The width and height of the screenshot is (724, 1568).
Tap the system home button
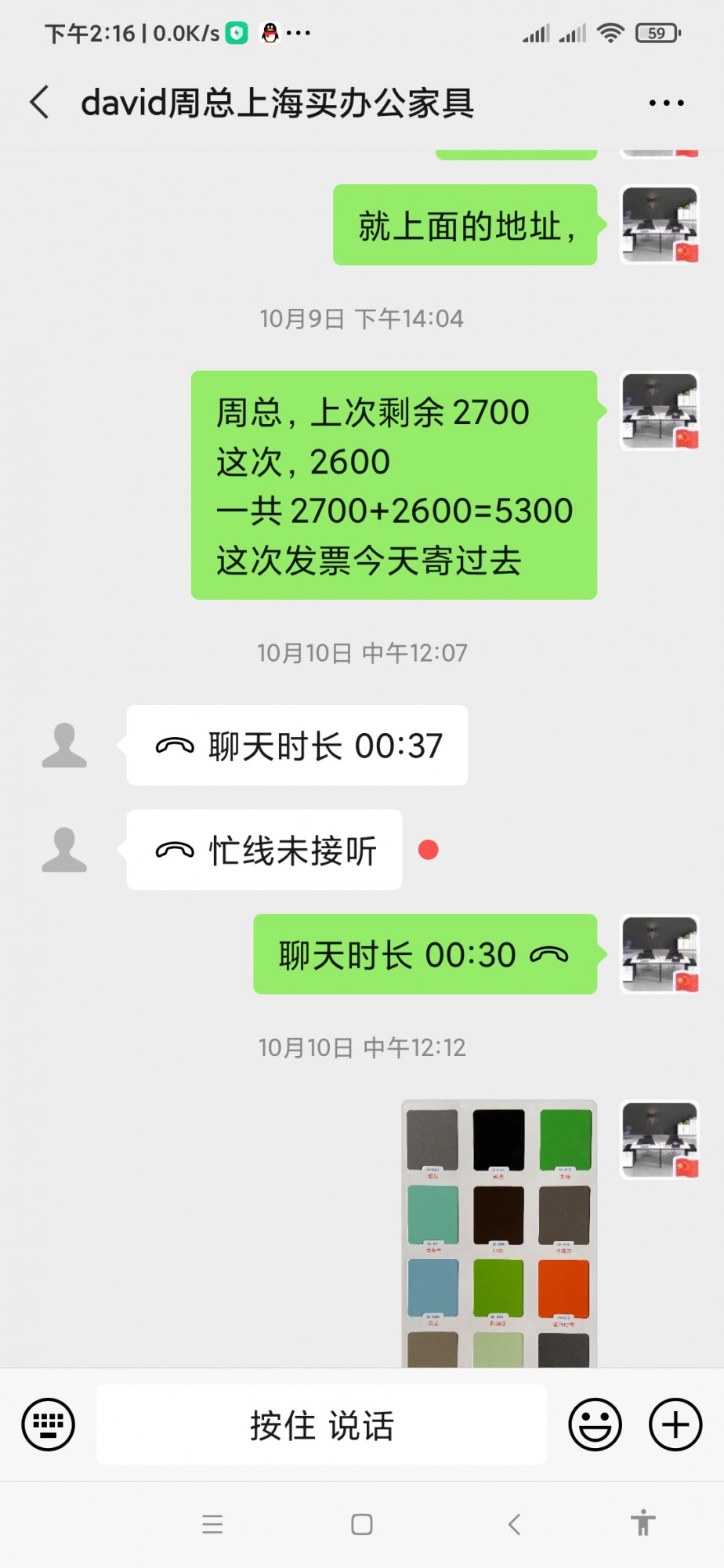tap(362, 1524)
